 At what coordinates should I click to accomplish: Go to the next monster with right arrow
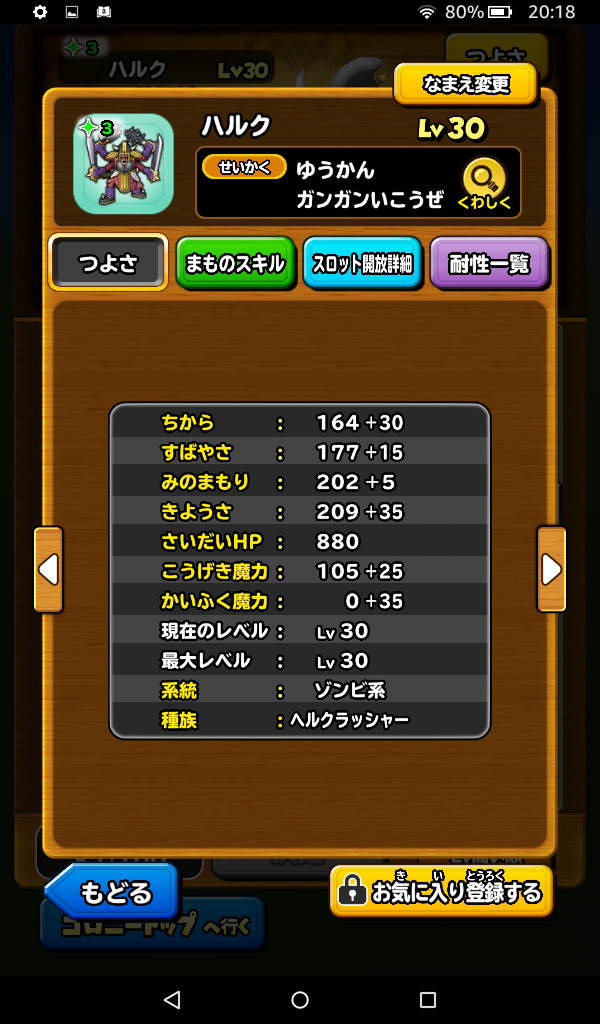551,569
